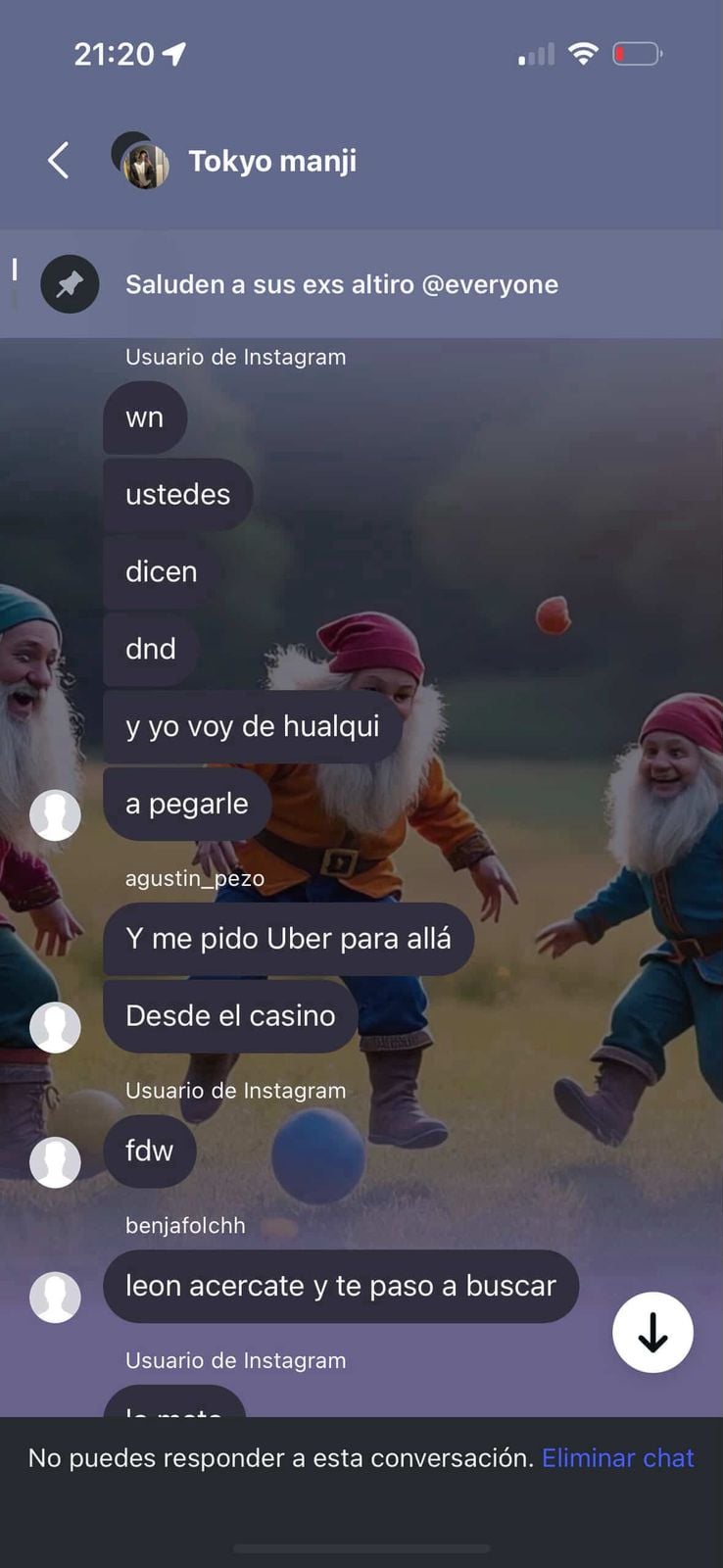Open the avatar beside the 'fdw' message

[56, 1161]
